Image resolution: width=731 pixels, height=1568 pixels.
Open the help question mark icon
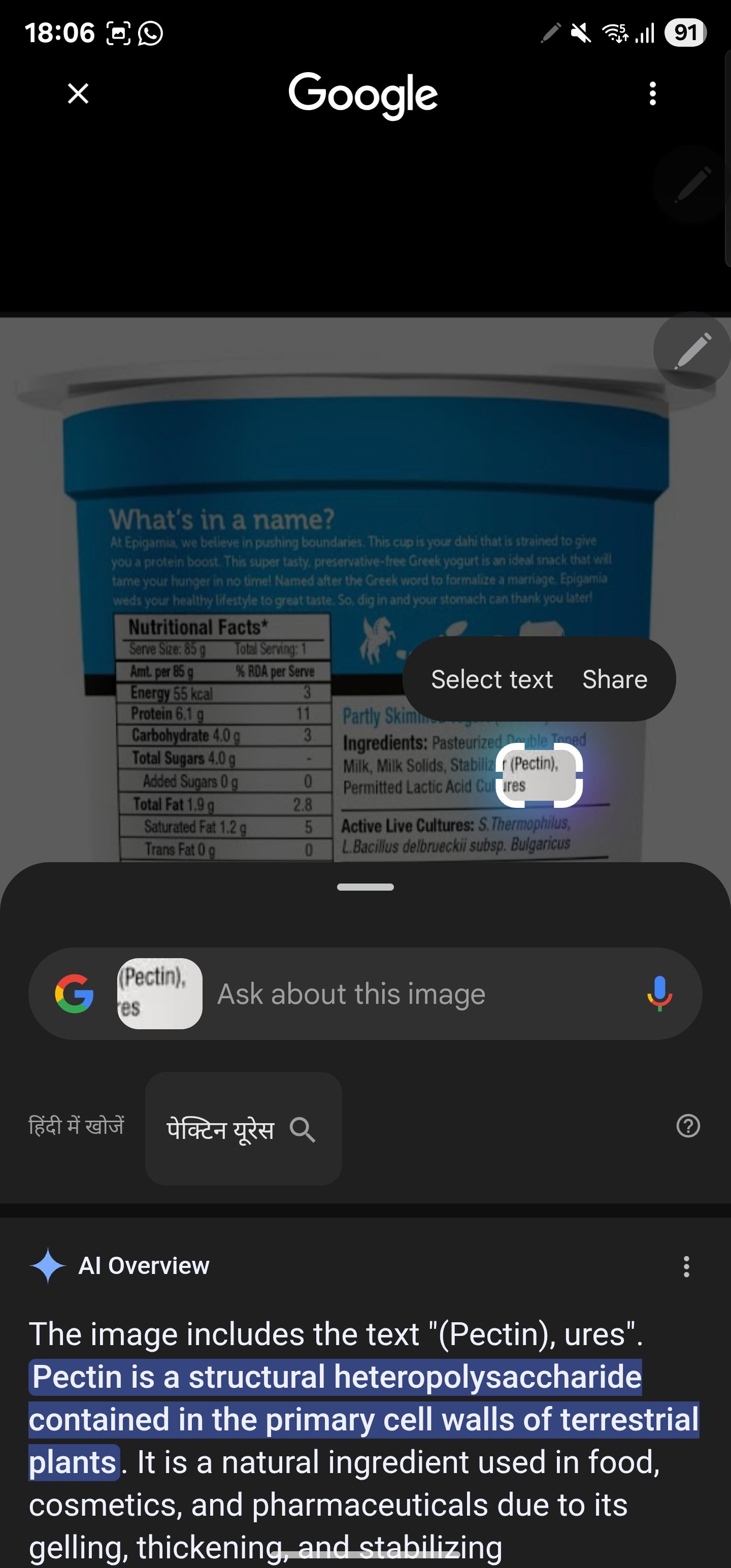(x=688, y=1126)
